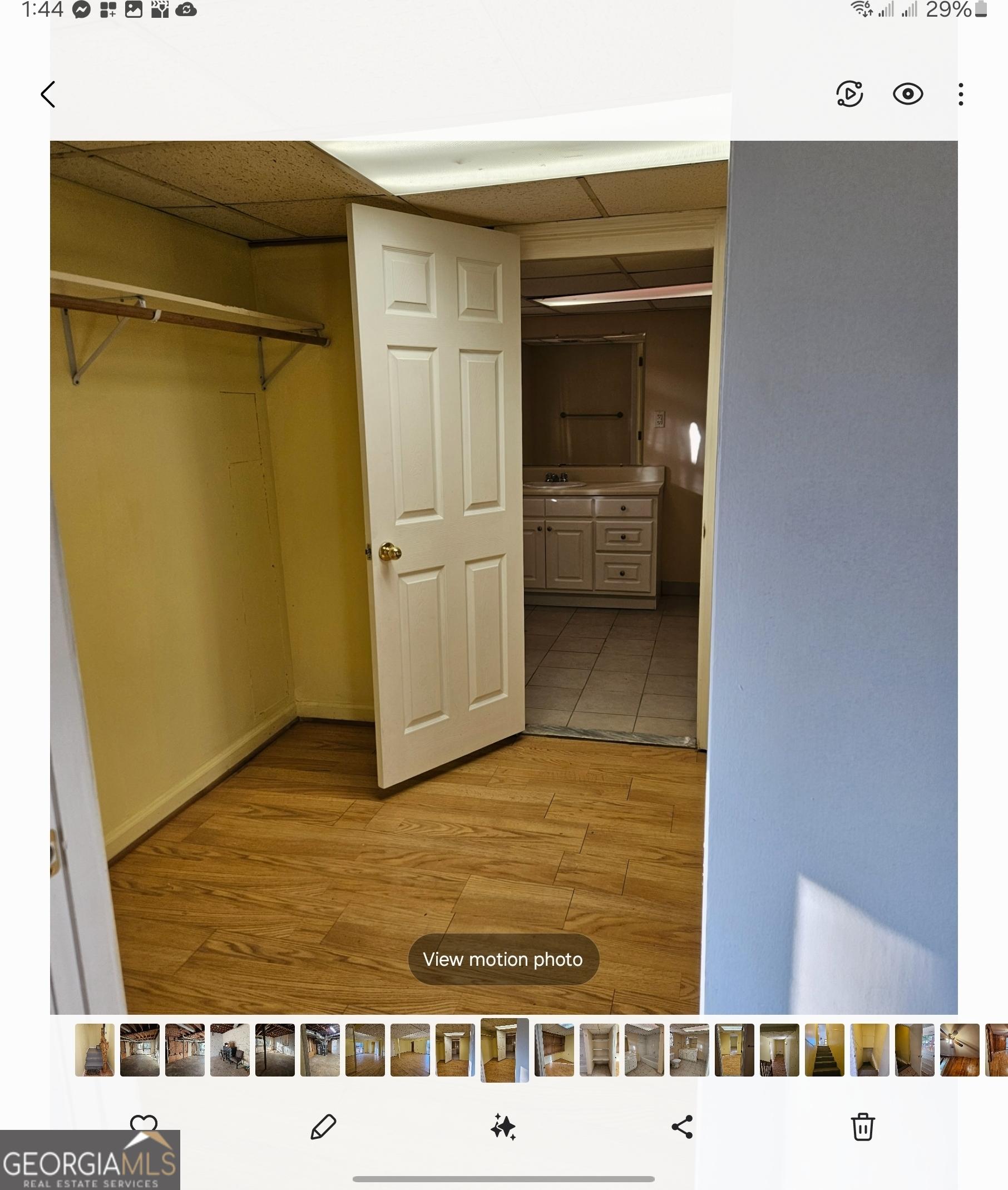Delete this photo with the trash icon

tap(862, 1127)
